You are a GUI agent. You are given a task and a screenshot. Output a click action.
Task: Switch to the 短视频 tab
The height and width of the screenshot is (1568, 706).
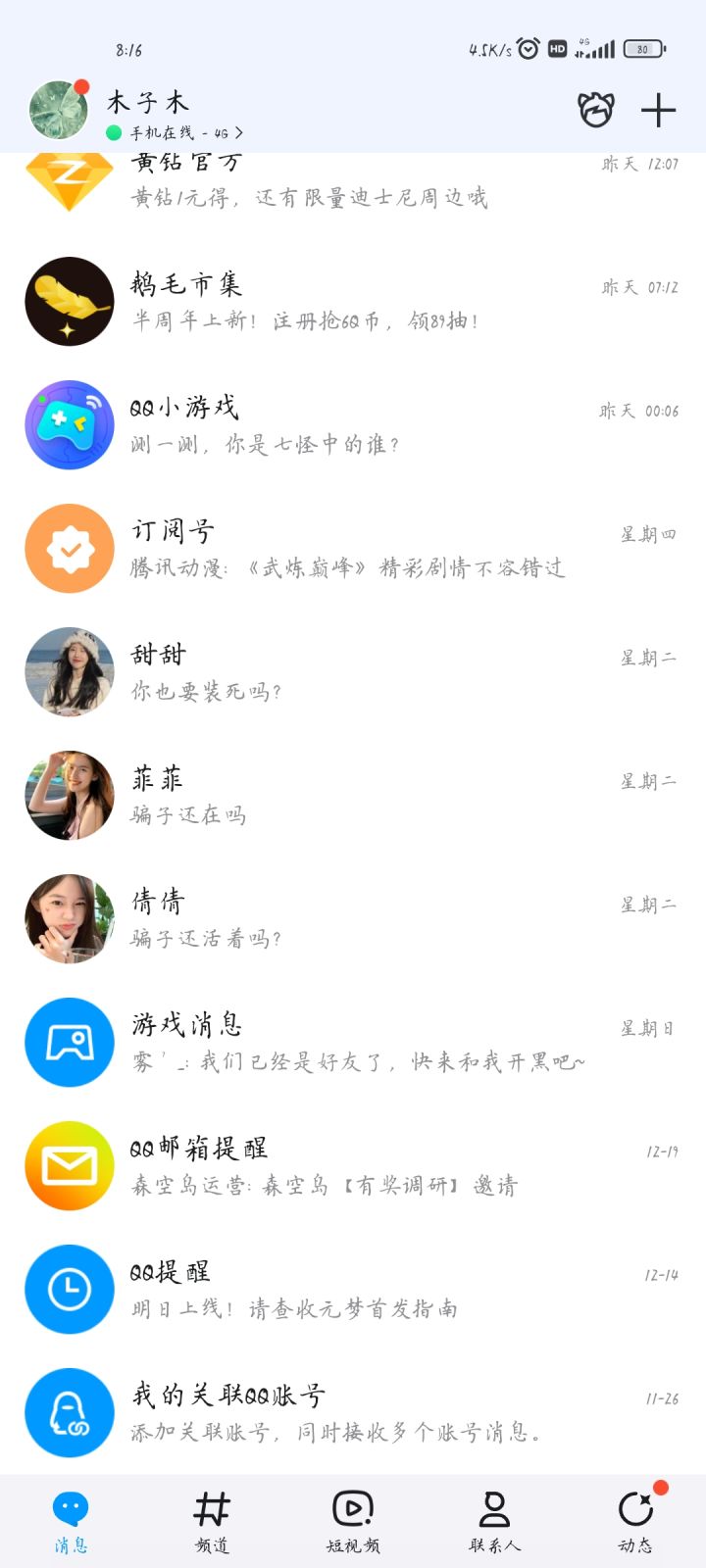pyautogui.click(x=353, y=1522)
